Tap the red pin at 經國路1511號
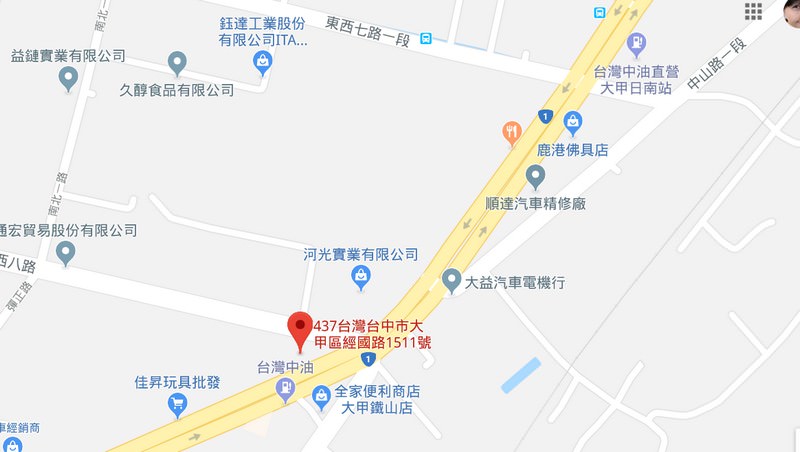800x452 pixels. coord(299,329)
